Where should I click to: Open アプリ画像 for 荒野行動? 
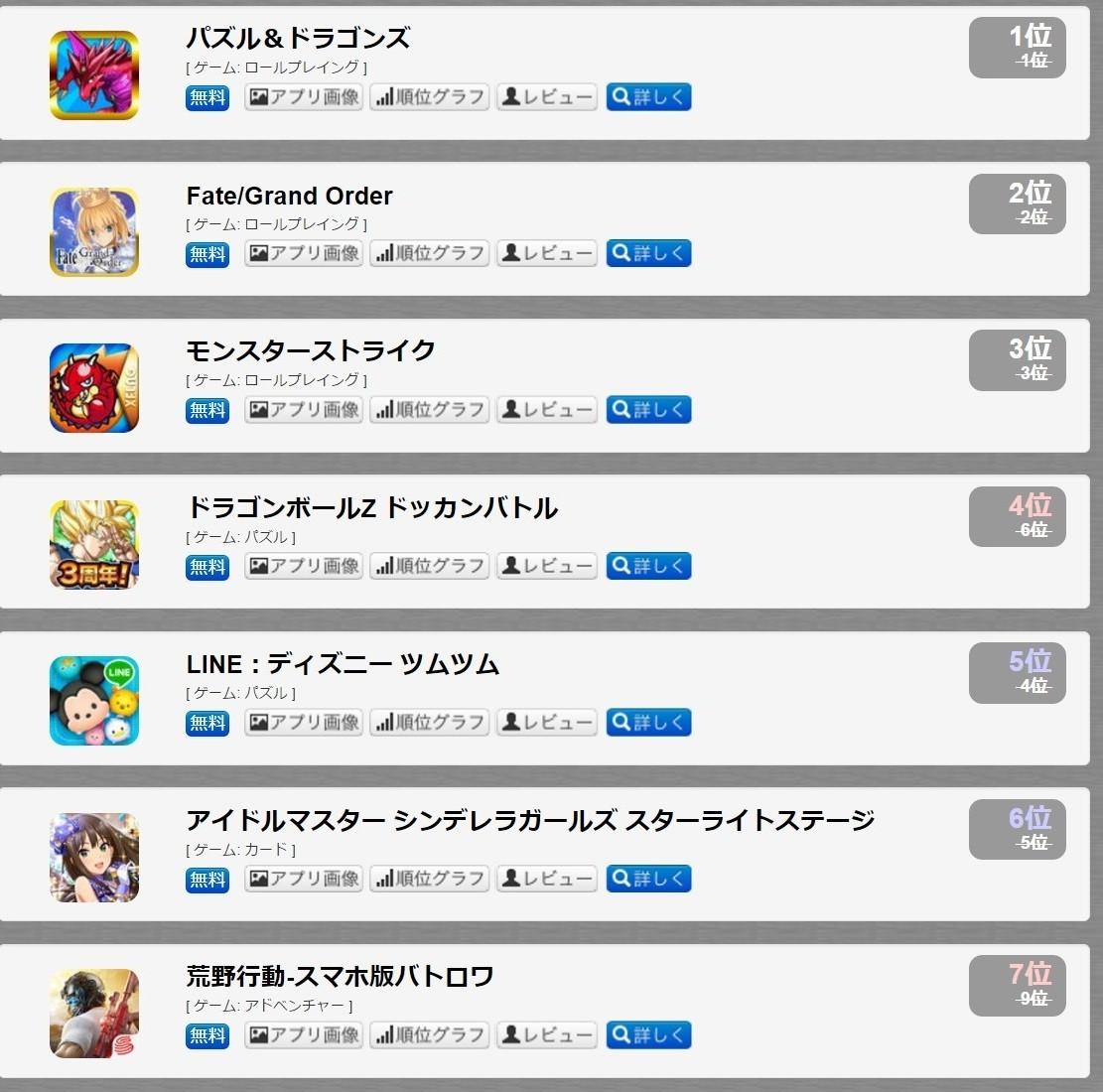[303, 1034]
